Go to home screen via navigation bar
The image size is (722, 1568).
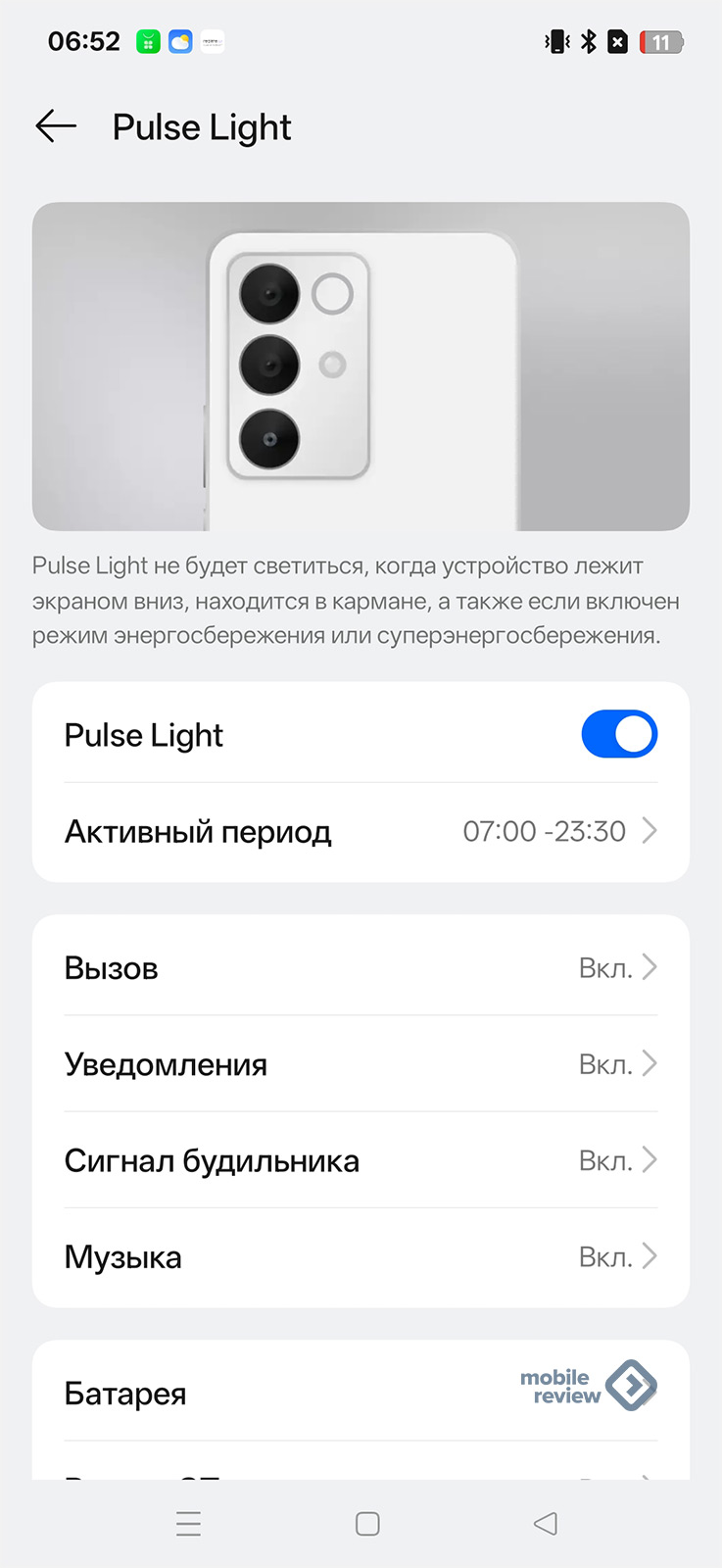point(367,1524)
